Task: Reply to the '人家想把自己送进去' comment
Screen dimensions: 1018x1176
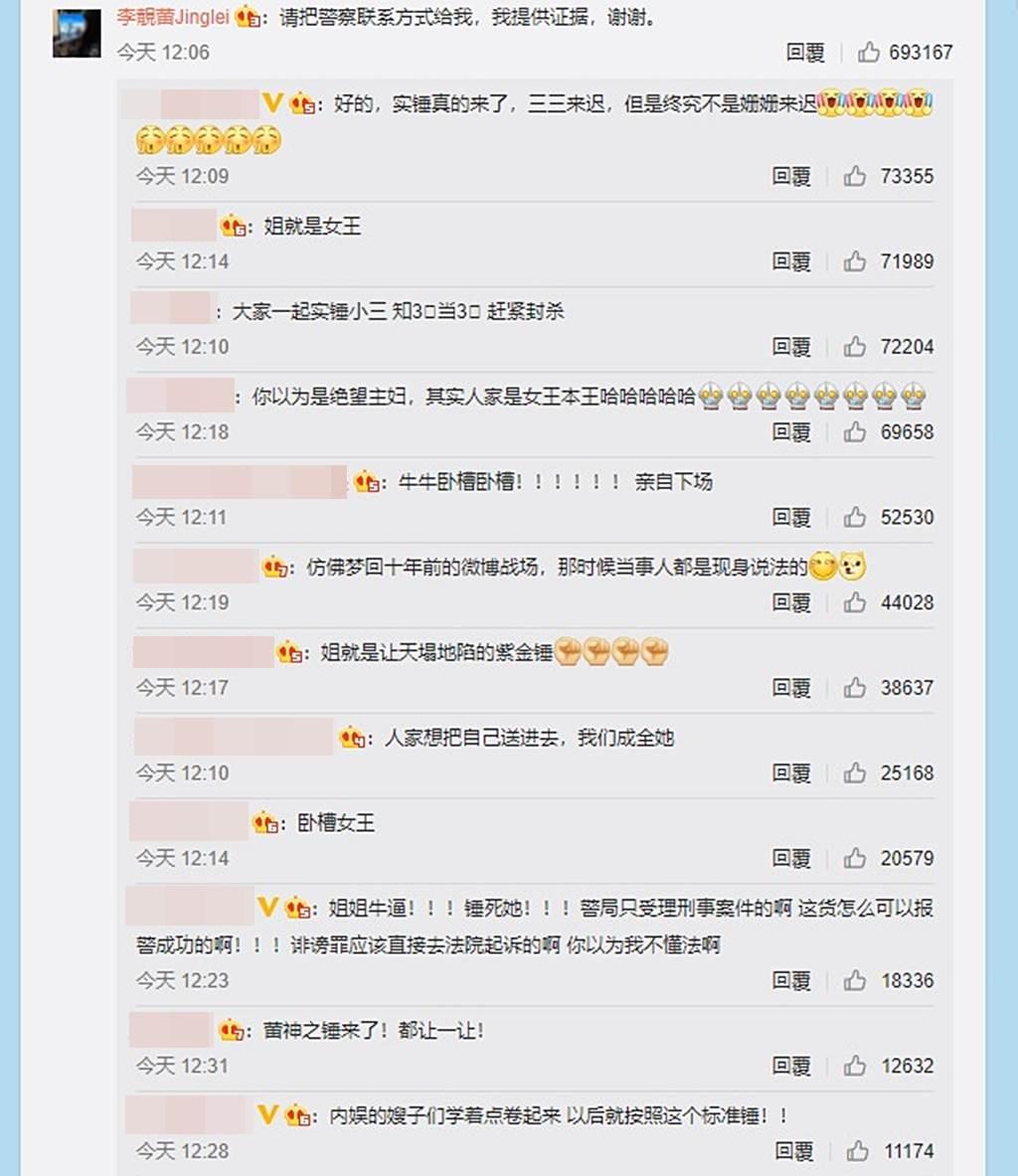Action: click(x=791, y=773)
